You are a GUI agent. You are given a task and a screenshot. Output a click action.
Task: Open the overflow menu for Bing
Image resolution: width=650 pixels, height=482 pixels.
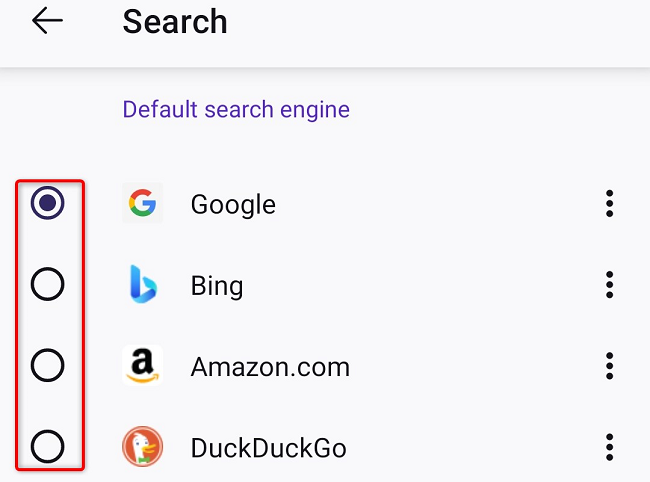click(609, 286)
